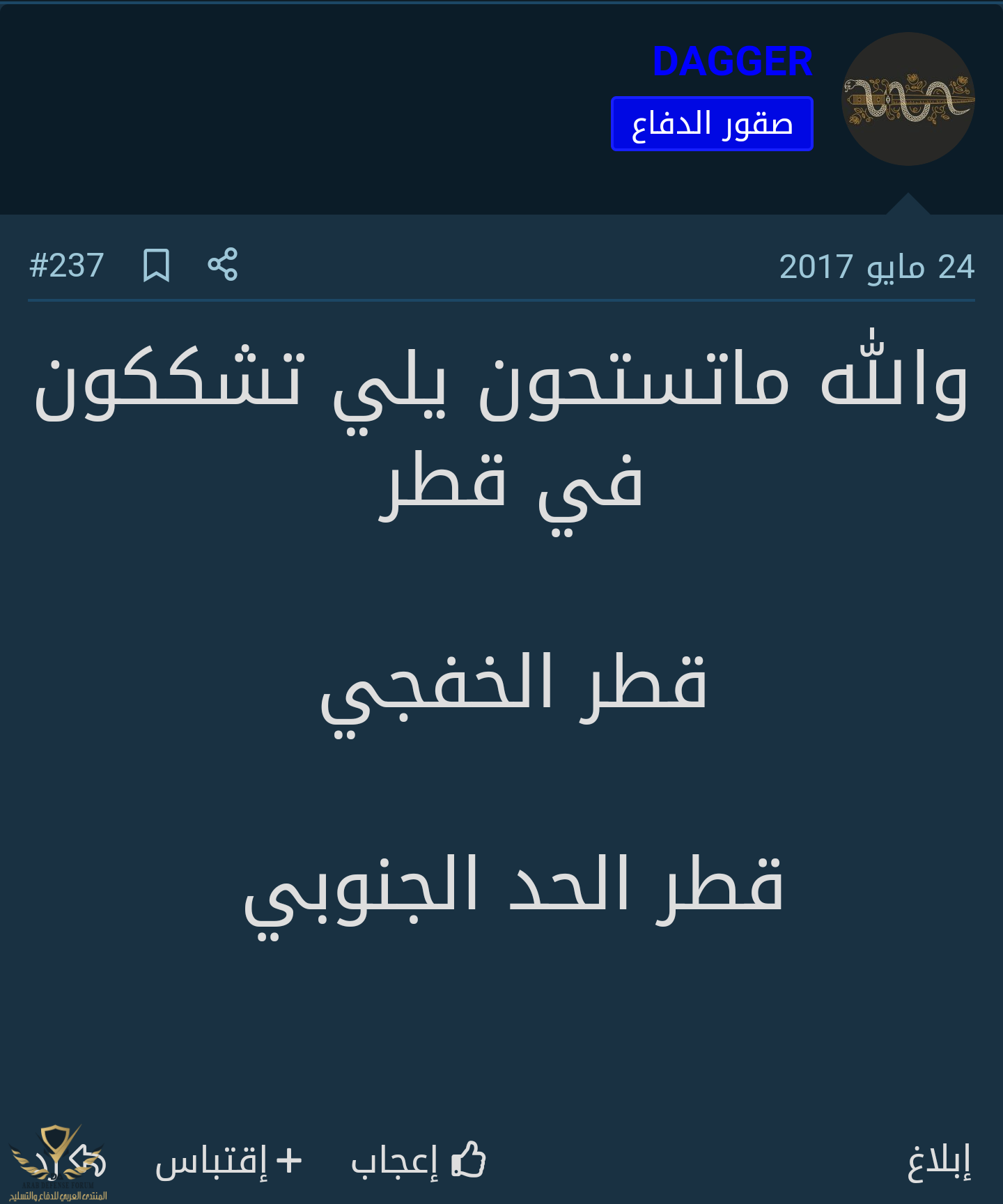Open the #237 post permalink
The width and height of the screenshot is (1003, 1204).
click(x=67, y=265)
